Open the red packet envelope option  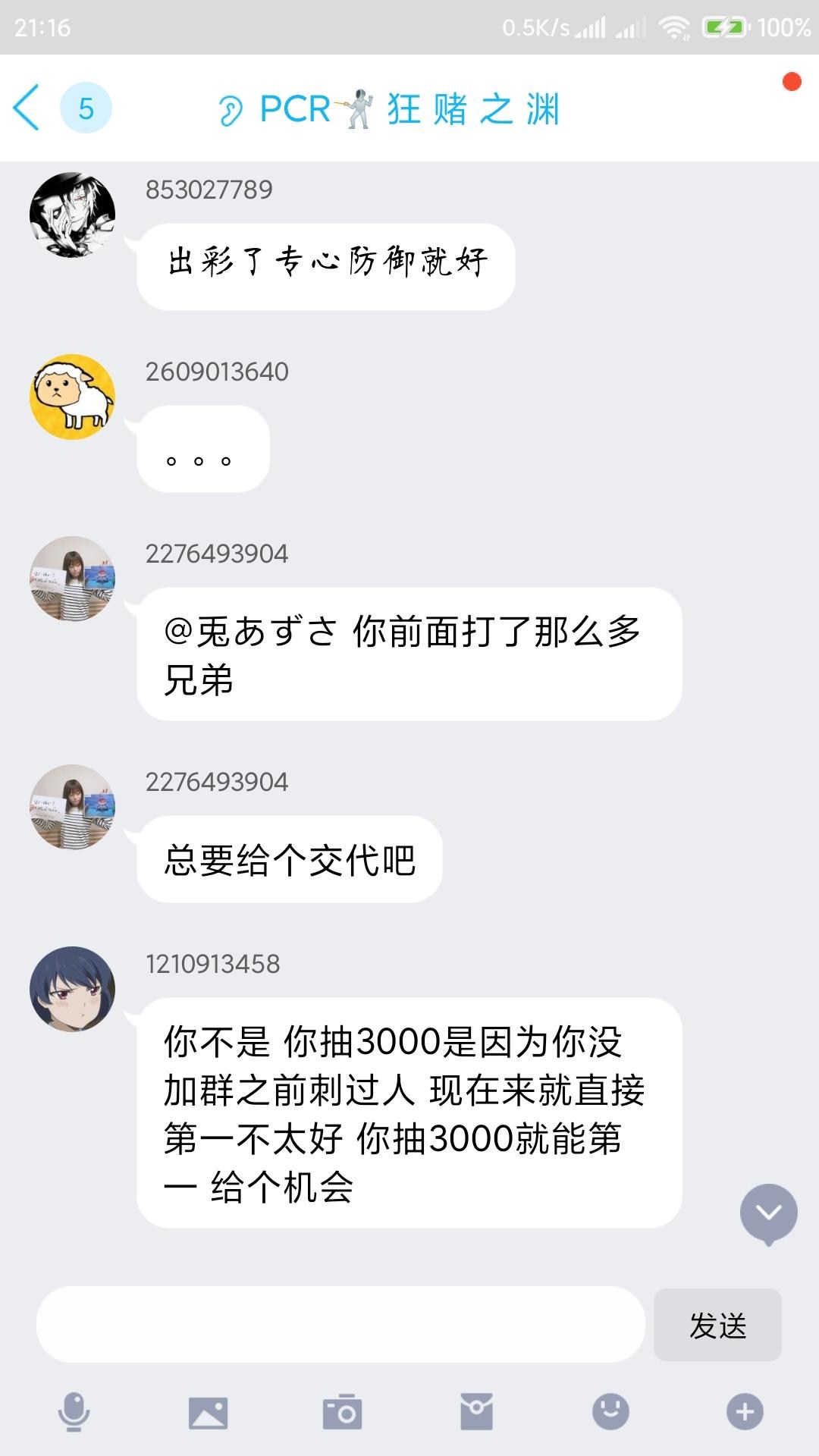pos(476,1412)
